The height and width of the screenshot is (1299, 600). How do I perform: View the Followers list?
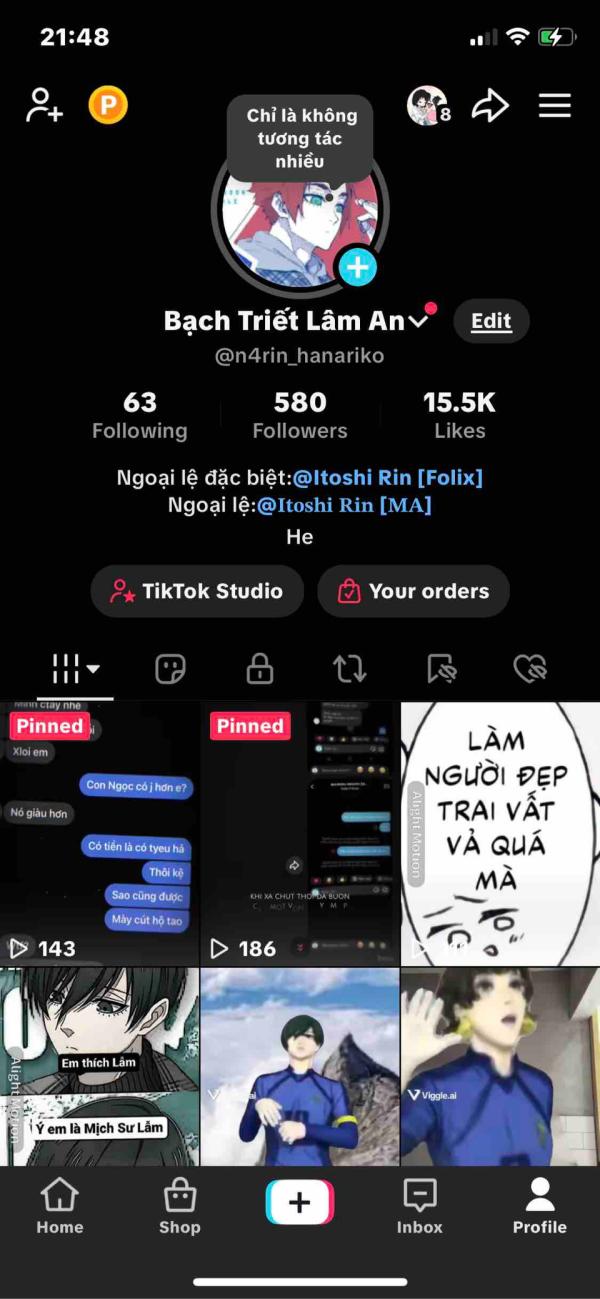click(300, 416)
